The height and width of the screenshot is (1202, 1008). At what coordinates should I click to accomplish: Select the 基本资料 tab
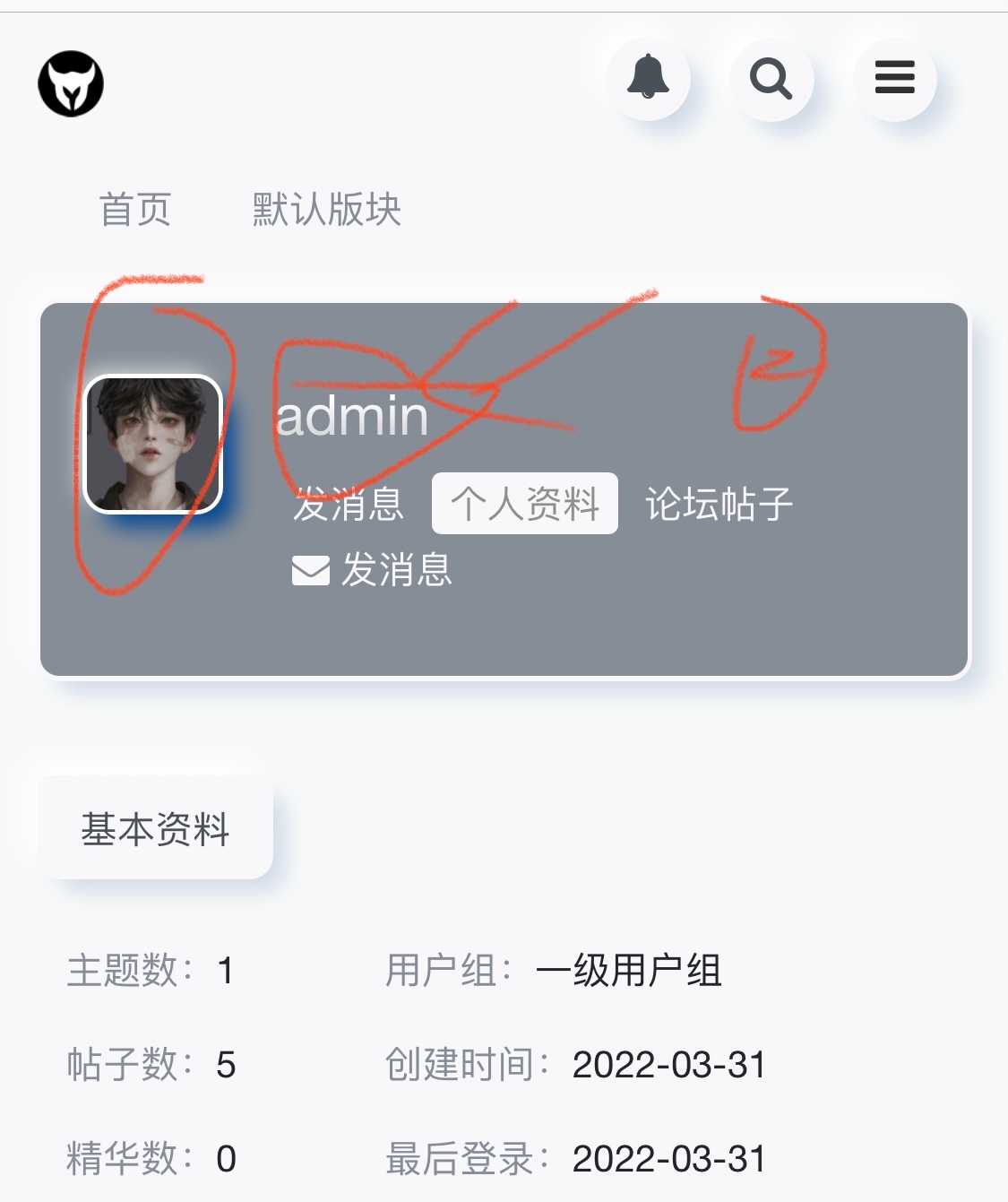156,828
